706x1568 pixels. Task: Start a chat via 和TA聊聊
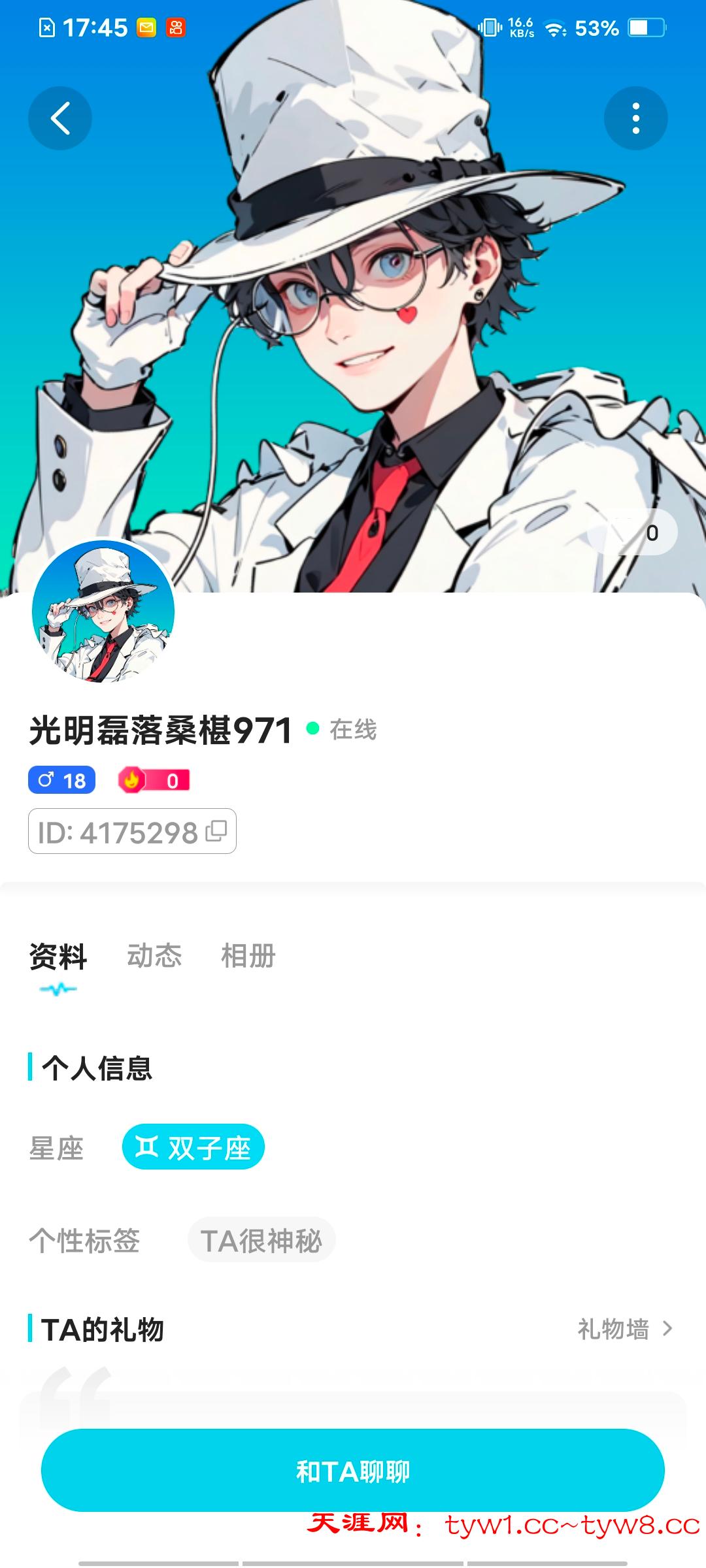(353, 1471)
